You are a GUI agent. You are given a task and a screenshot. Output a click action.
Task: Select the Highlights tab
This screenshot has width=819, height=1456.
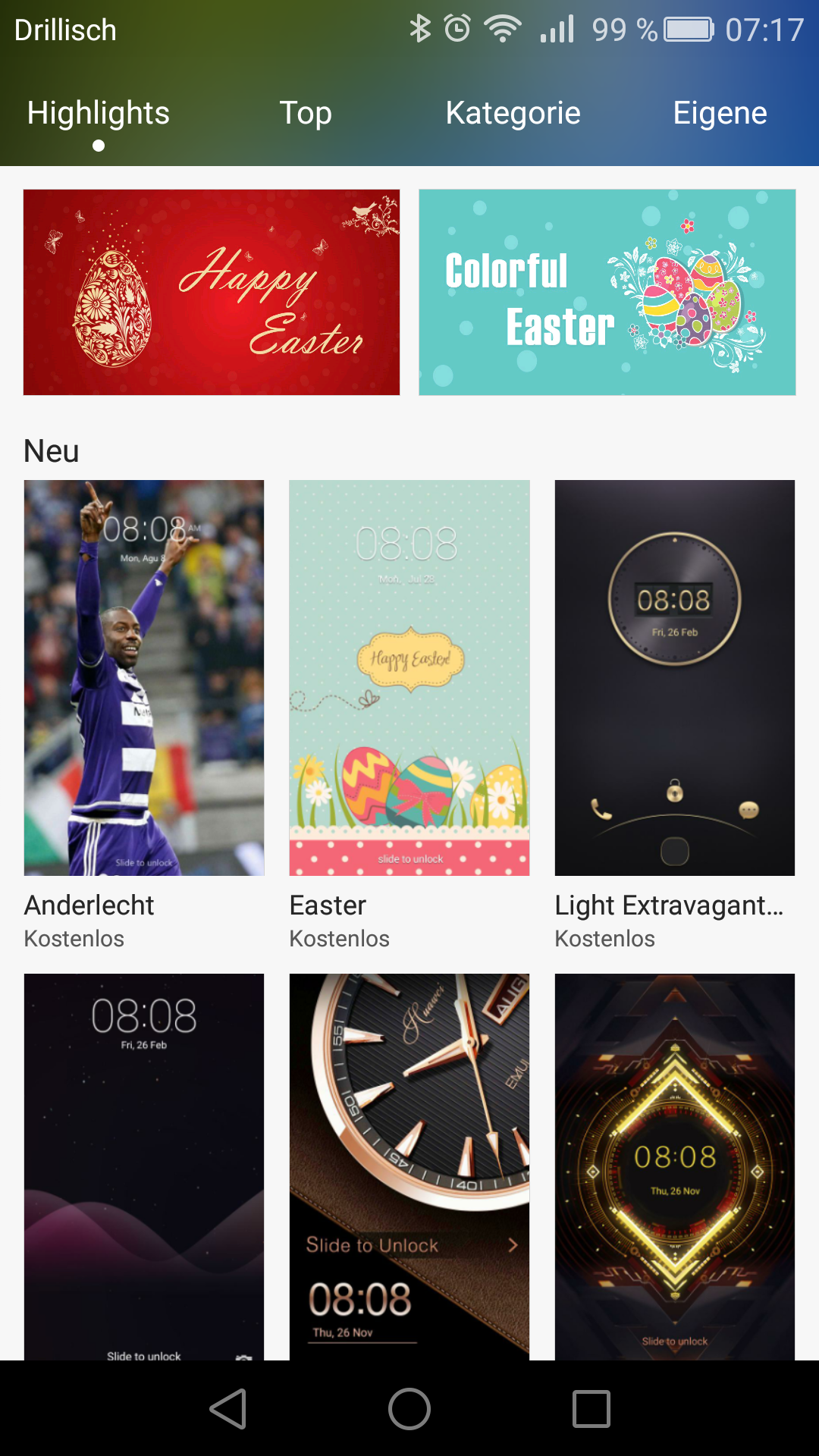tap(99, 114)
